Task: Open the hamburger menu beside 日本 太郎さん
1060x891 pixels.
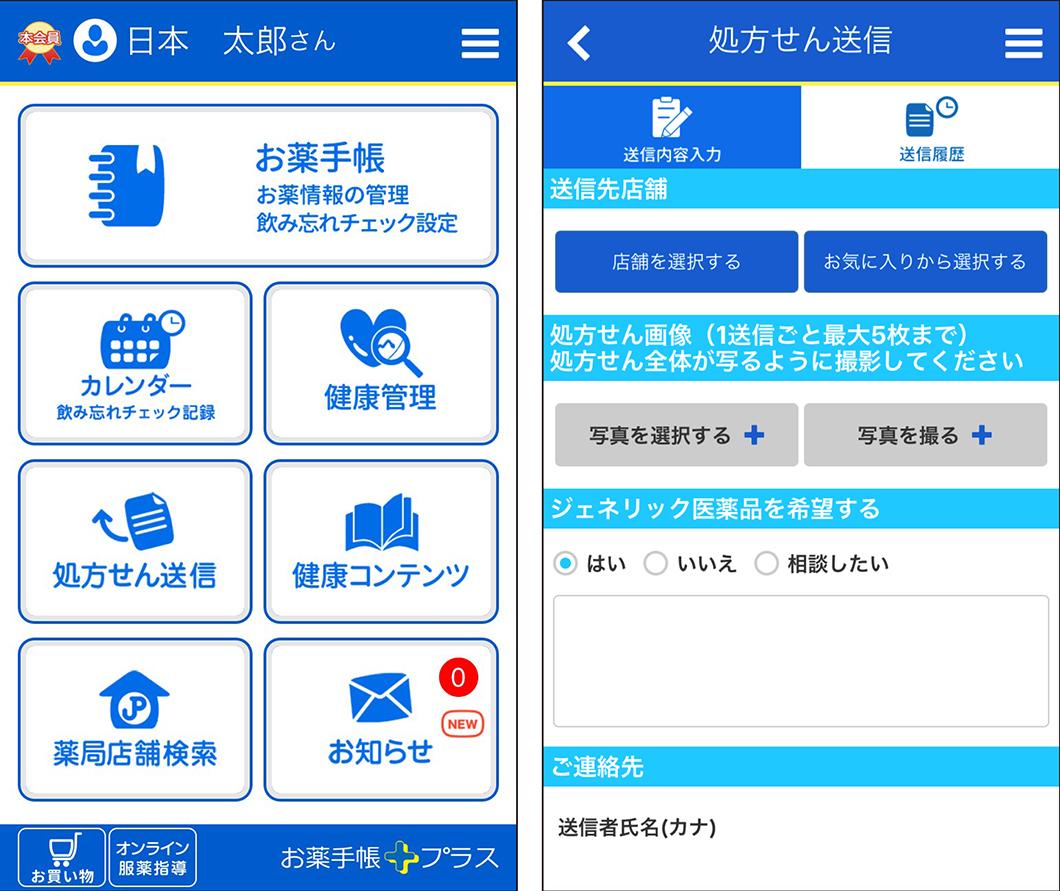Action: point(480,42)
